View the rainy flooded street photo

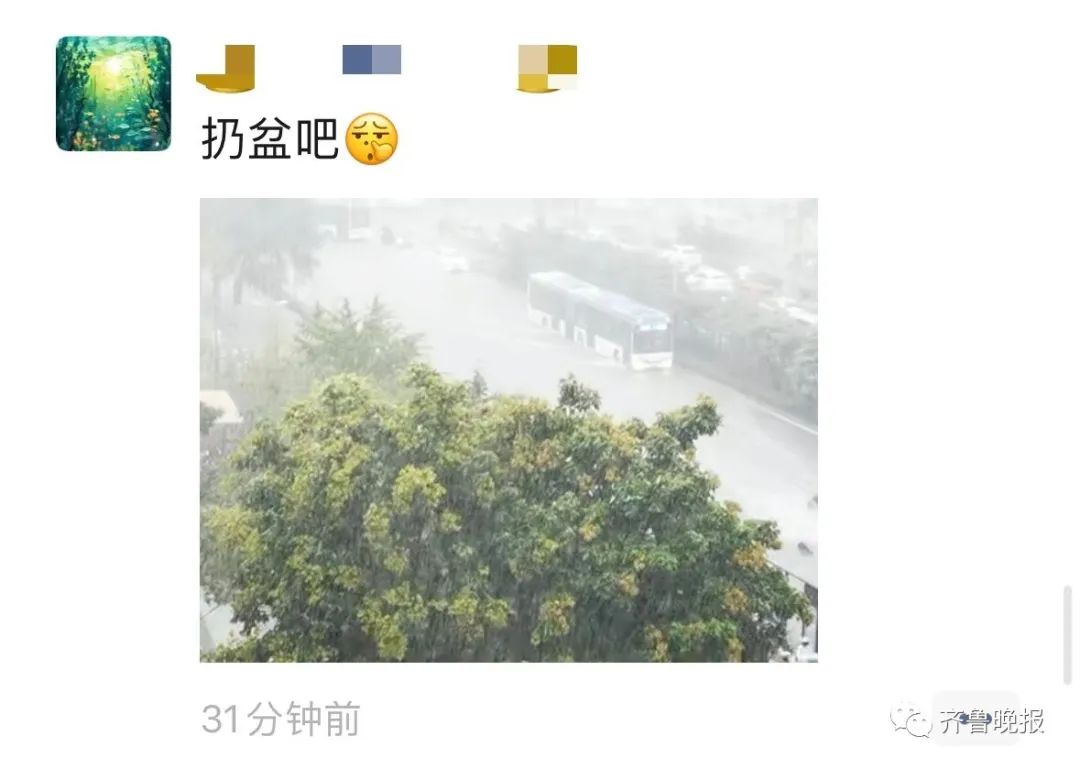[x=508, y=430]
